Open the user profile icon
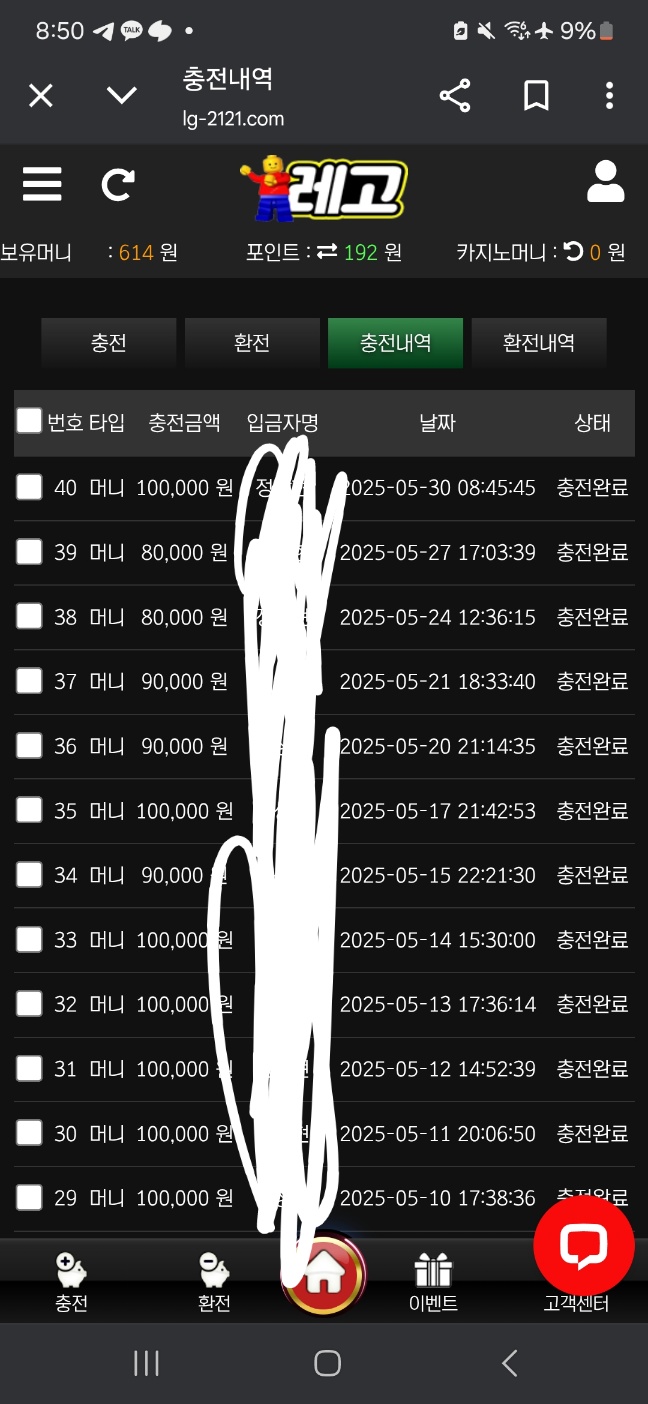 605,182
